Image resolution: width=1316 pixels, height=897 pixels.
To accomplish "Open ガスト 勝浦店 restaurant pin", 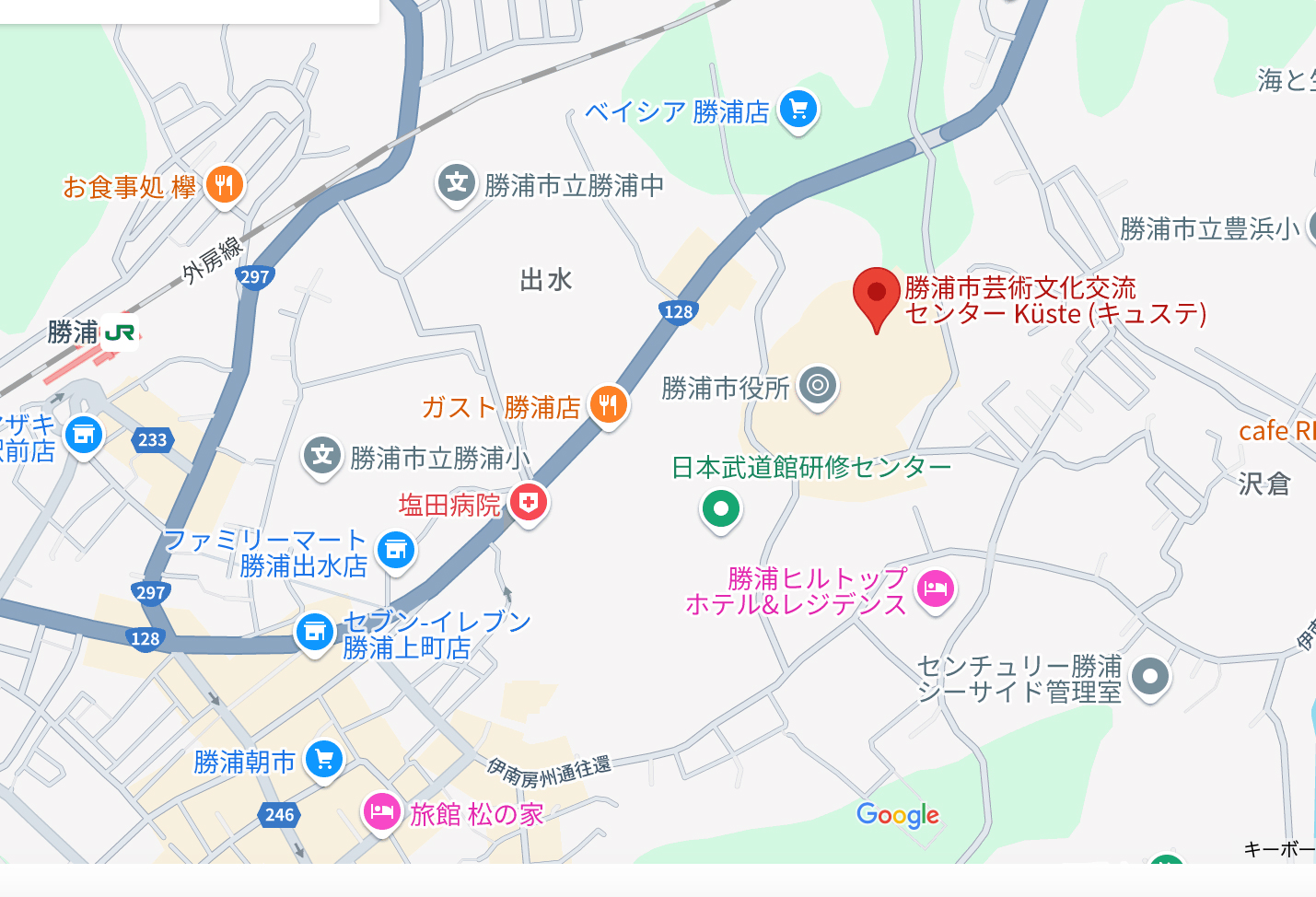I will click(x=608, y=403).
